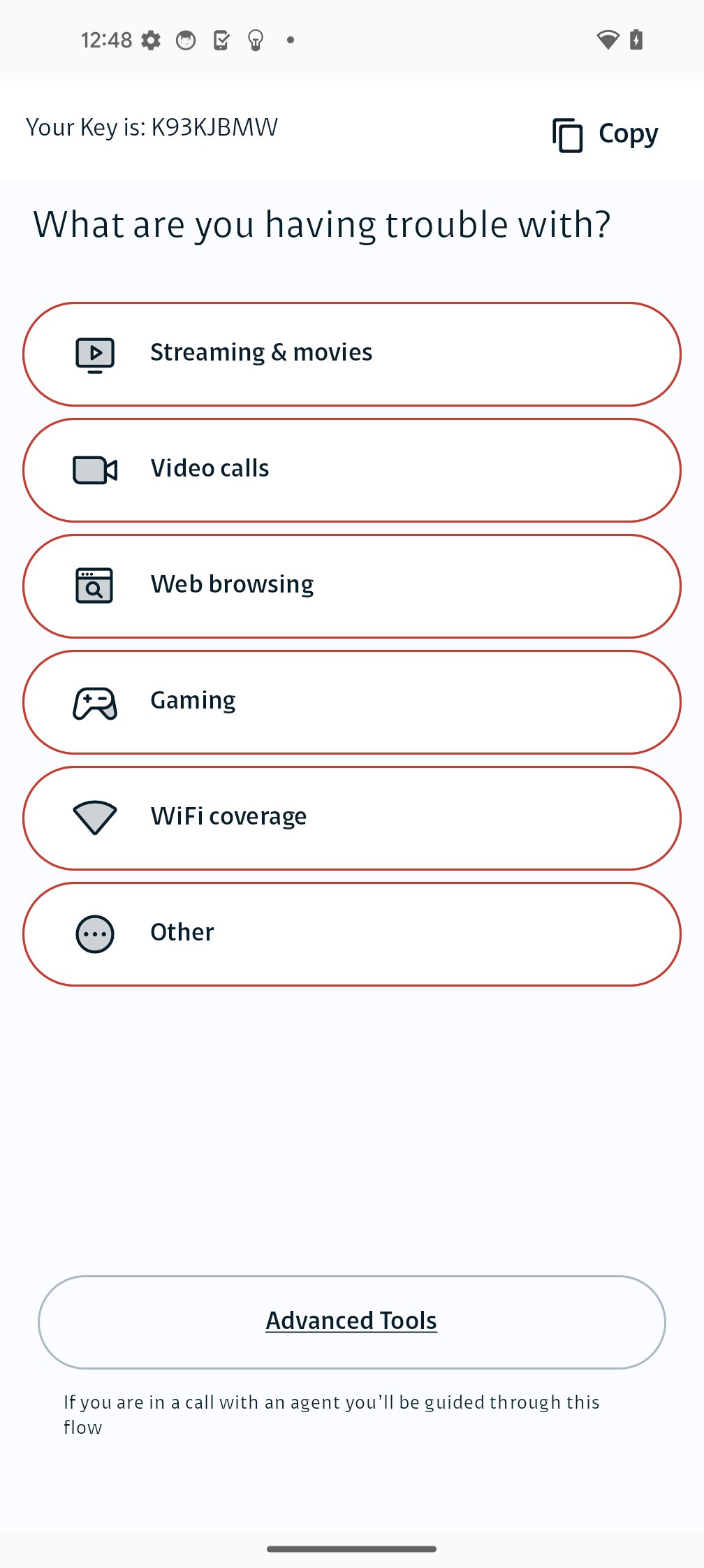This screenshot has height=1568, width=704.
Task: Select Gaming as the problem area
Action: pyautogui.click(x=352, y=702)
